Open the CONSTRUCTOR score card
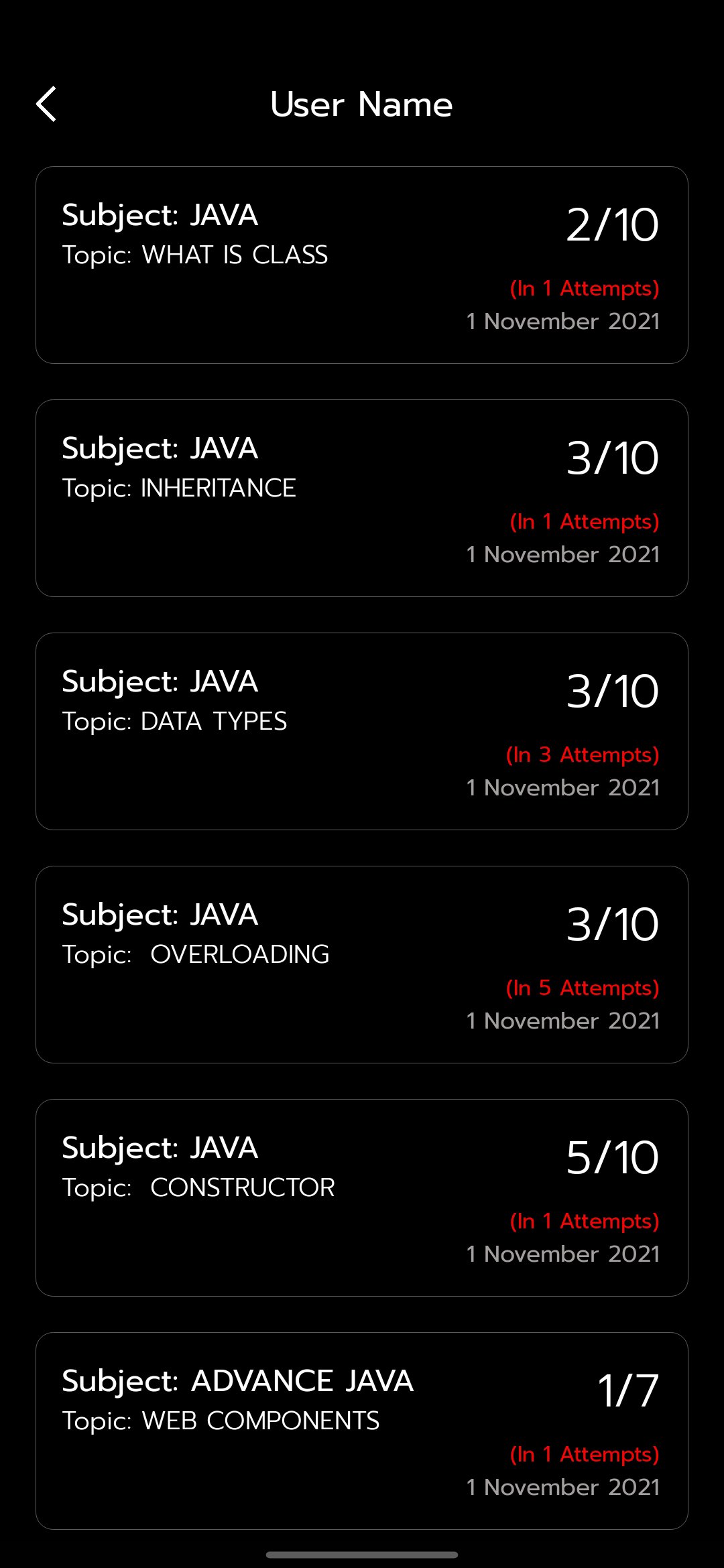 [x=362, y=1197]
